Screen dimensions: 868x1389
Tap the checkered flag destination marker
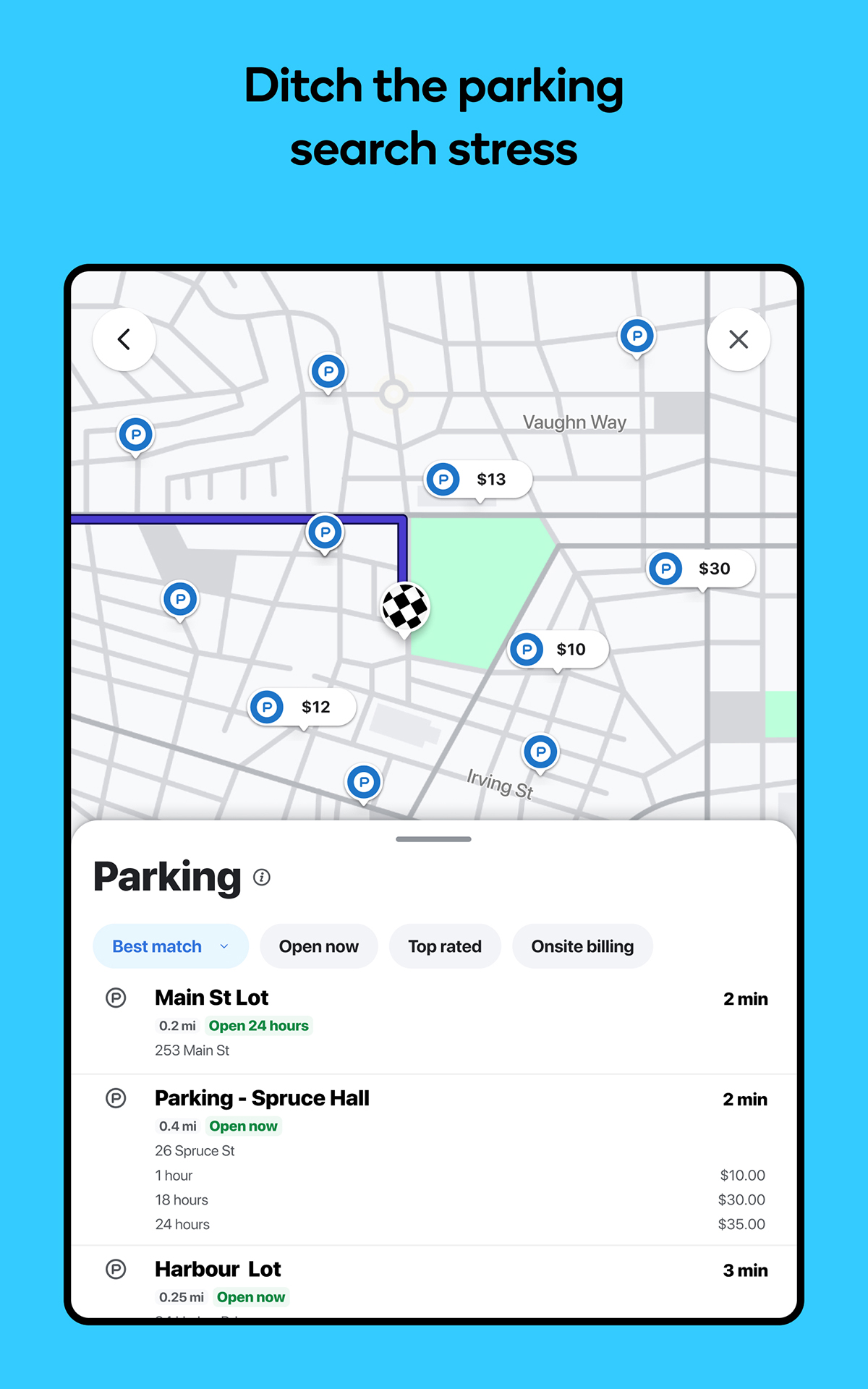click(405, 608)
